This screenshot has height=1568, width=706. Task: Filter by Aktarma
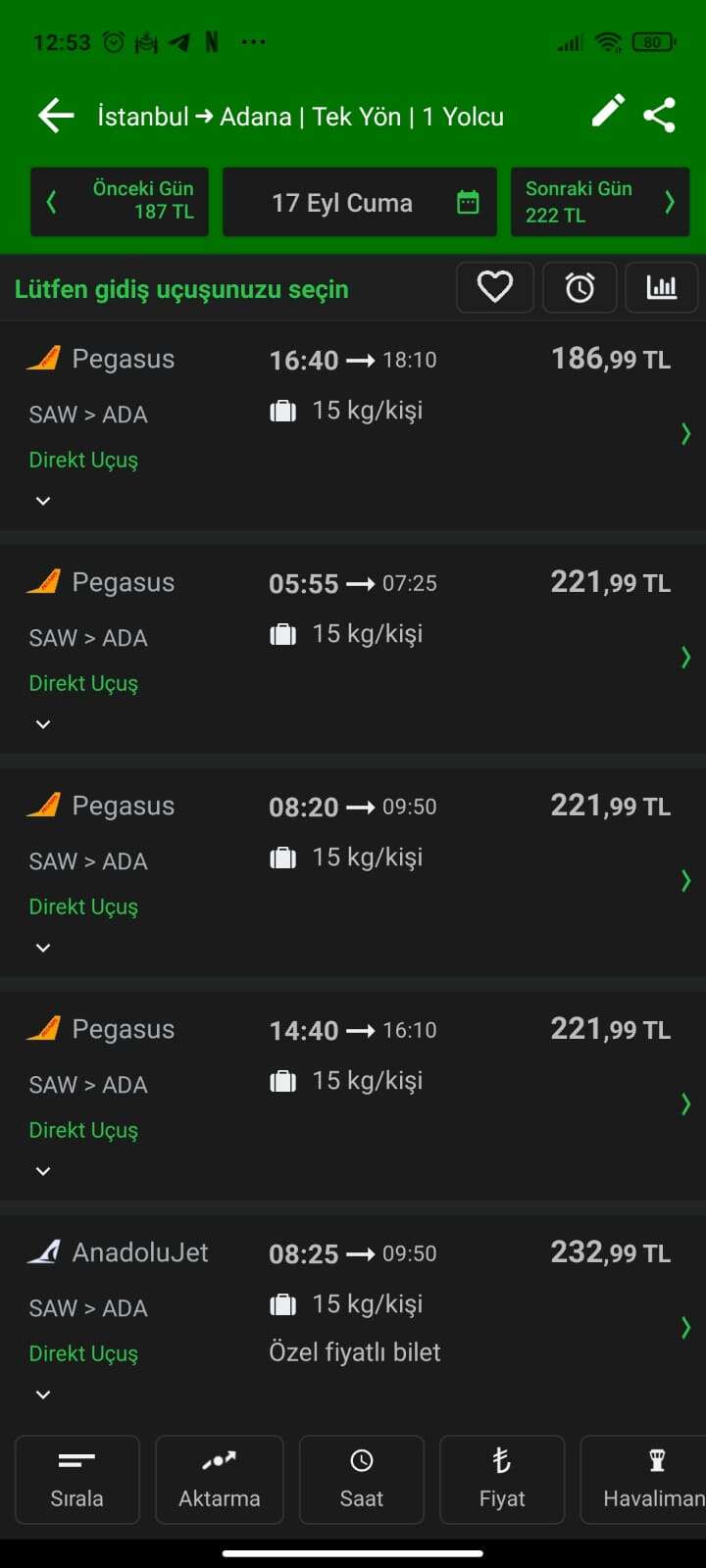[x=220, y=1480]
